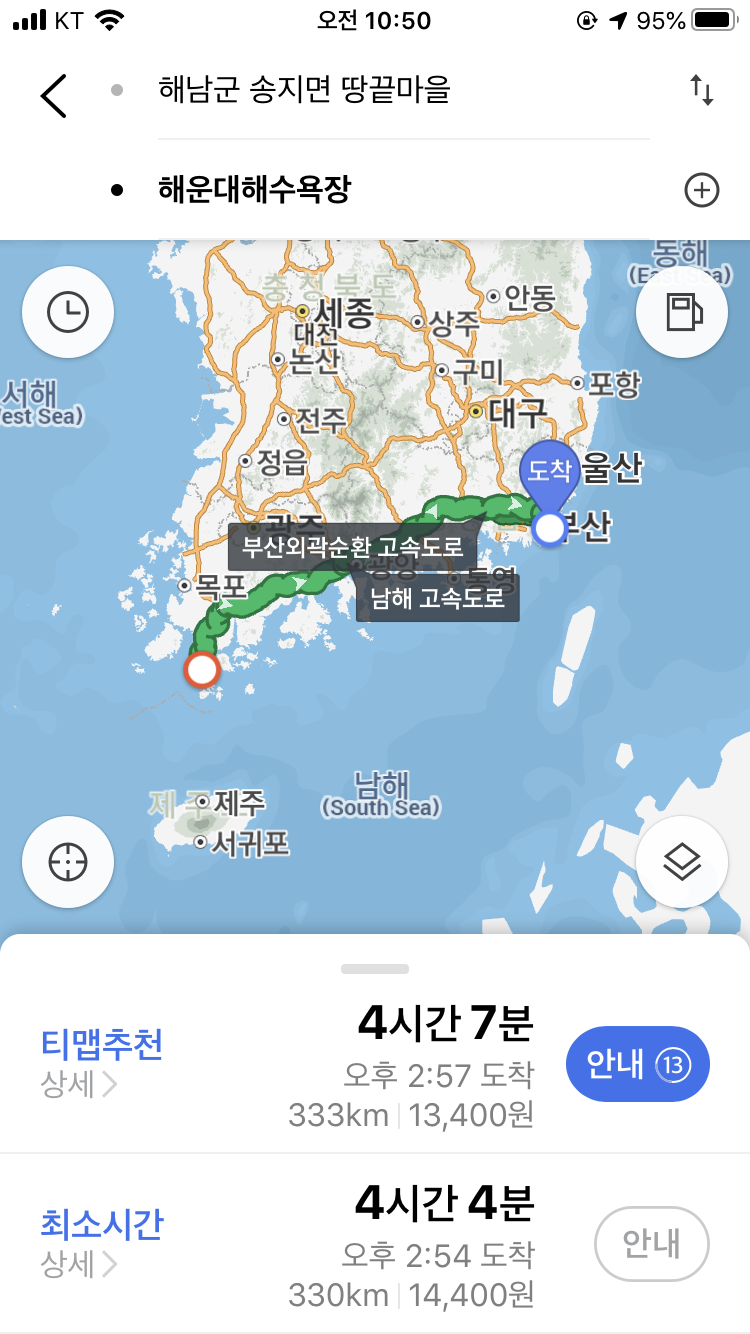Start guidance for the 티맵추천 route
Image resolution: width=750 pixels, height=1334 pixels.
click(637, 1066)
